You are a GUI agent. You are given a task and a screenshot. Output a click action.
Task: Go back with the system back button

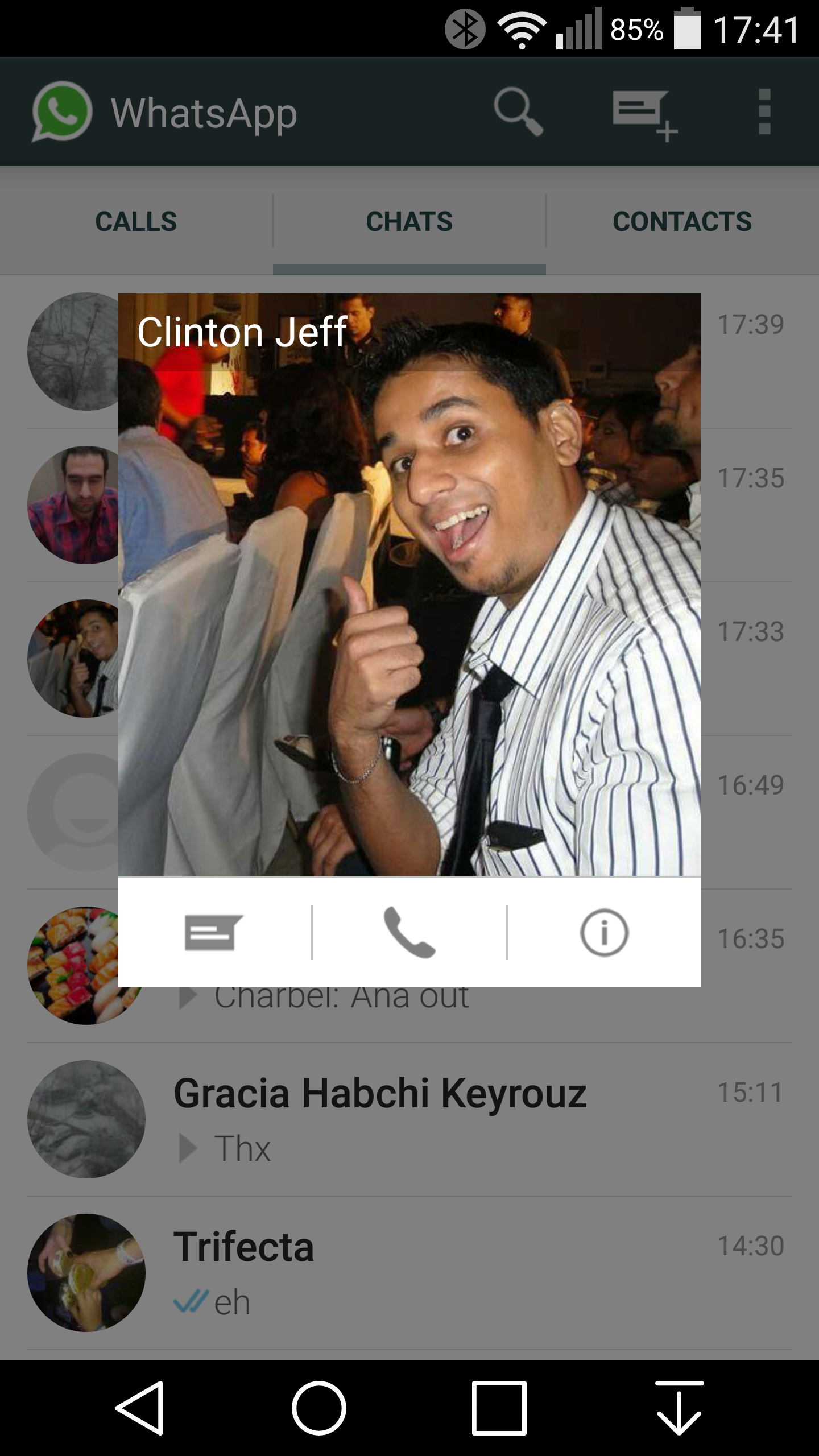(140, 1408)
